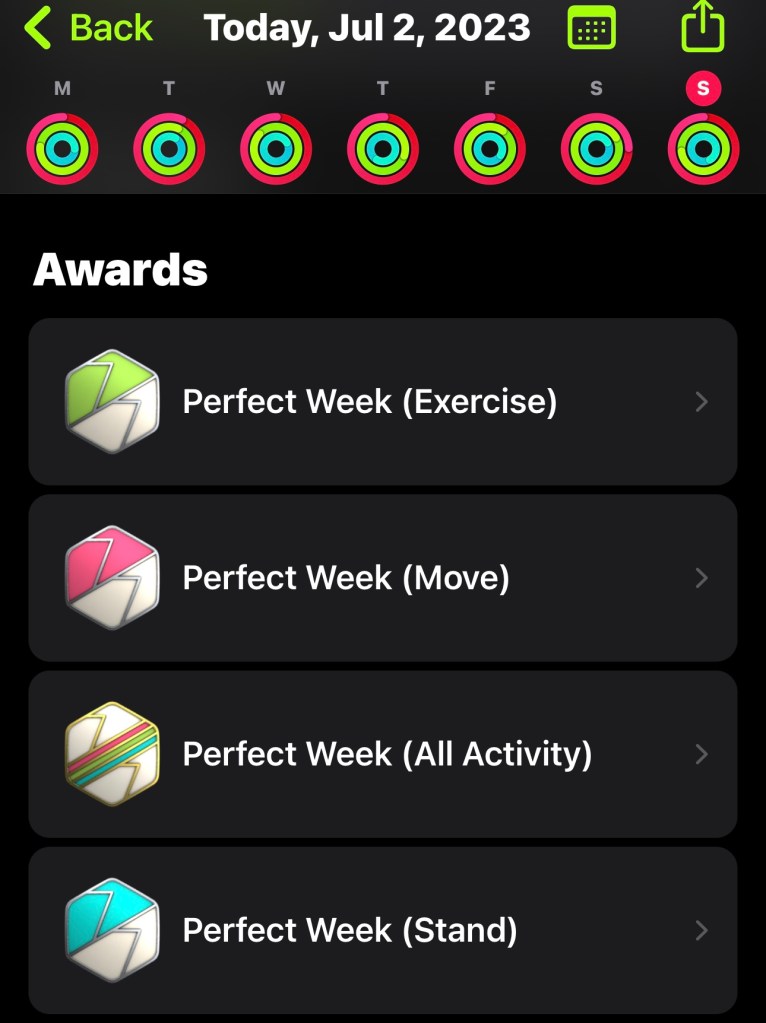Open the Perfect Week (Move) award
Image resolution: width=766 pixels, height=1023 pixels.
point(383,578)
